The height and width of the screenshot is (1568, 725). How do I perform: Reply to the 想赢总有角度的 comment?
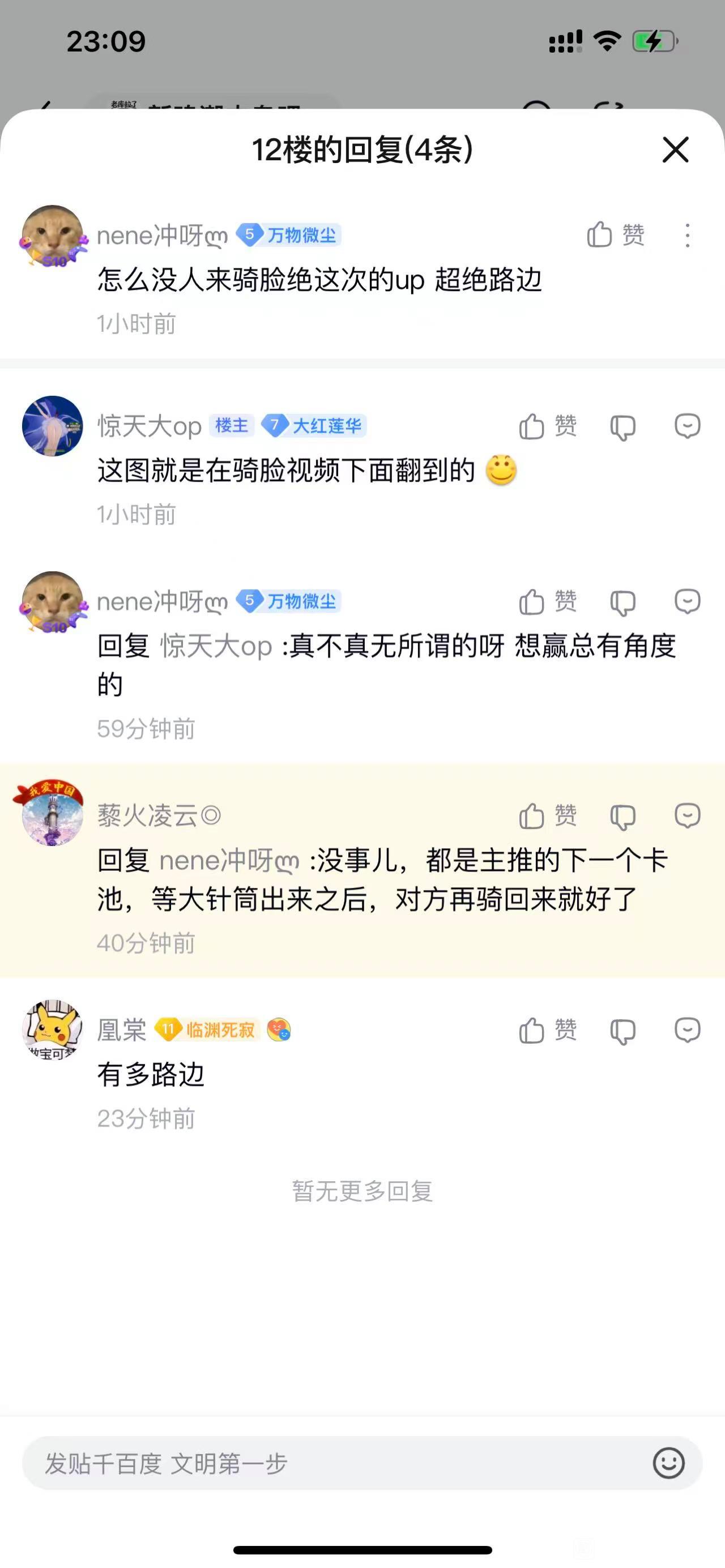[x=687, y=601]
